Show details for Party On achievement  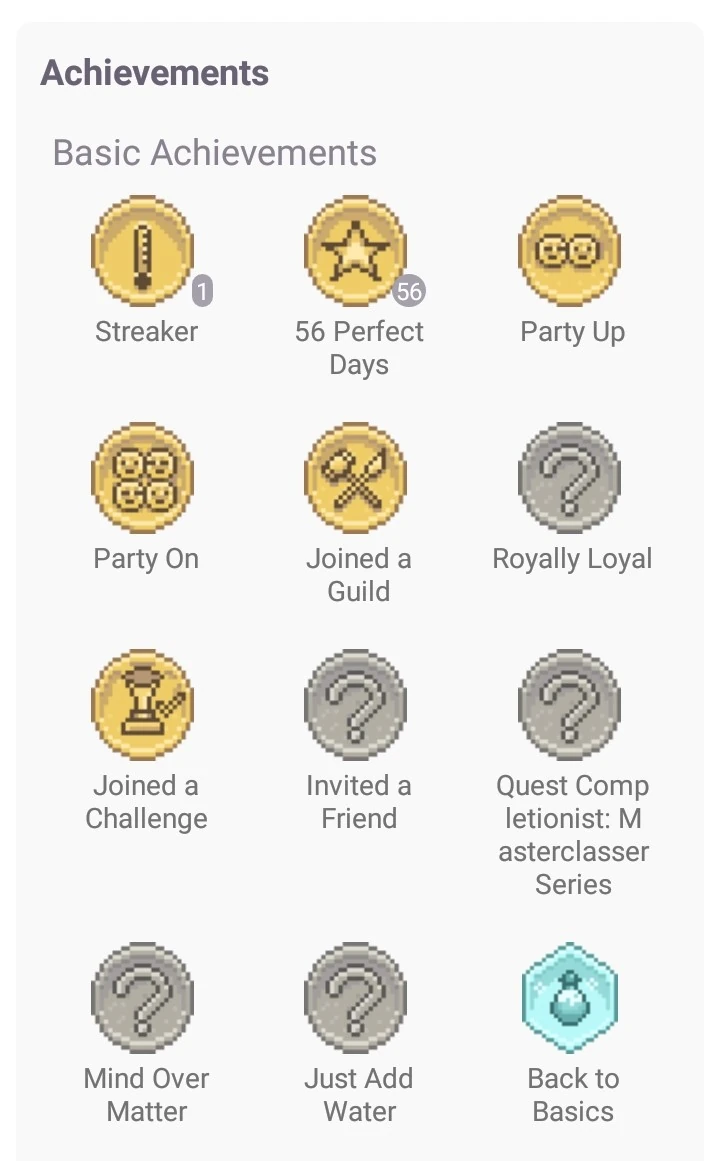click(142, 477)
